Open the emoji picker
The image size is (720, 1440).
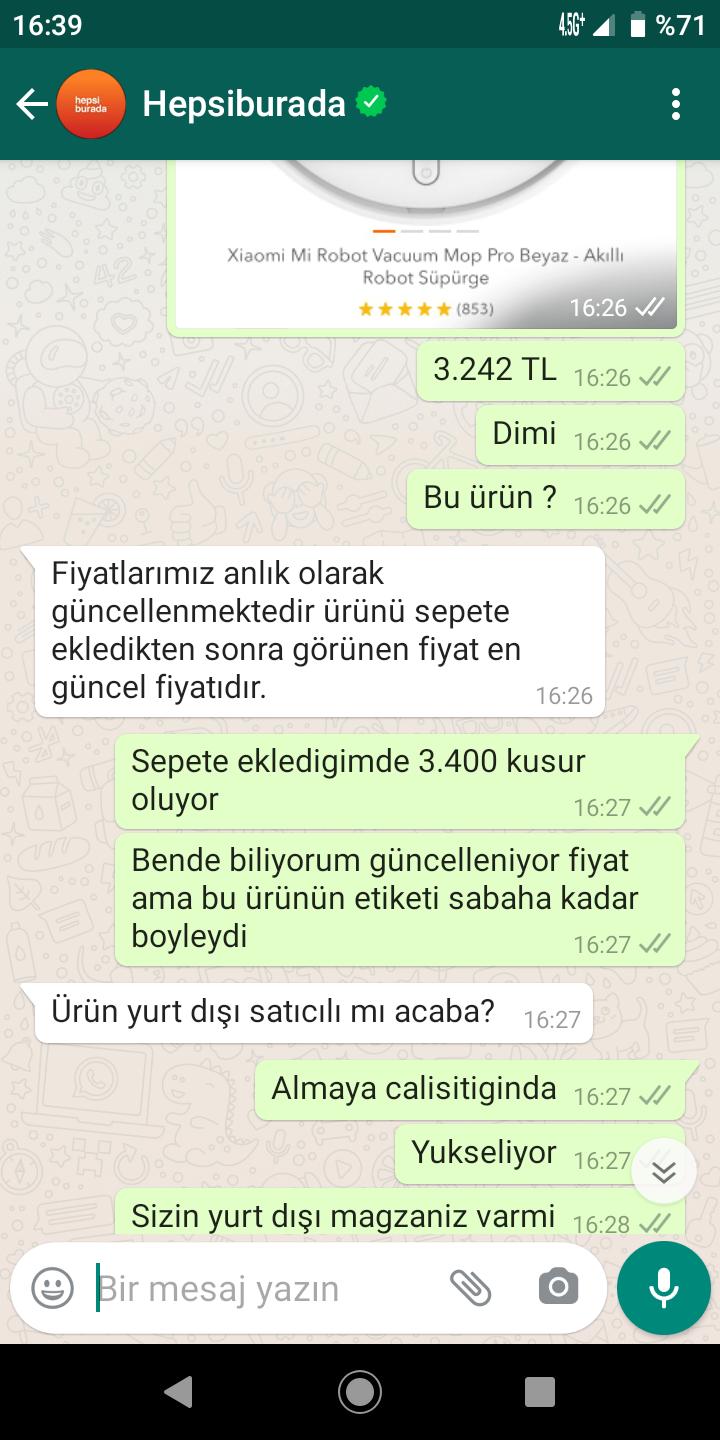point(53,1288)
